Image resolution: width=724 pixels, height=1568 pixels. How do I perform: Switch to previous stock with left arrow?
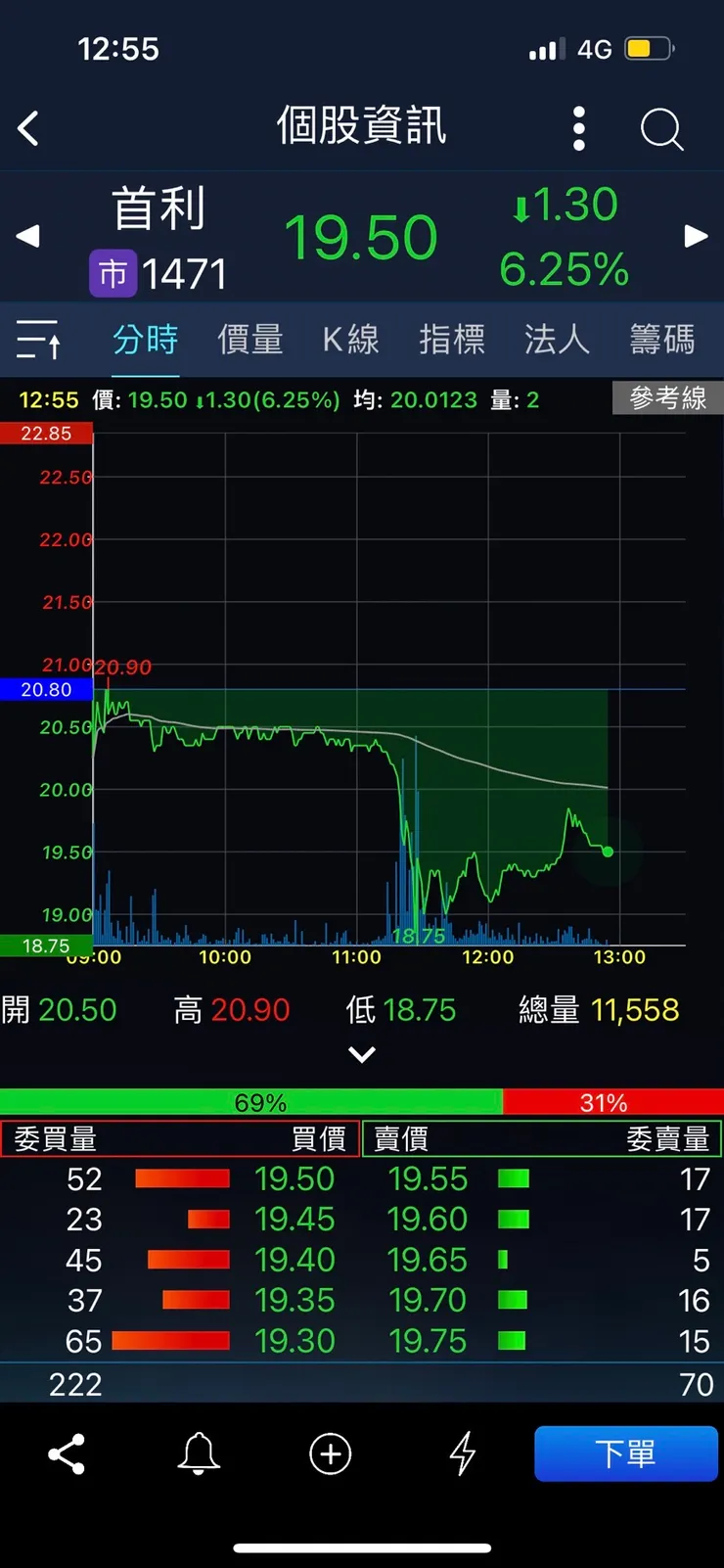[x=27, y=236]
